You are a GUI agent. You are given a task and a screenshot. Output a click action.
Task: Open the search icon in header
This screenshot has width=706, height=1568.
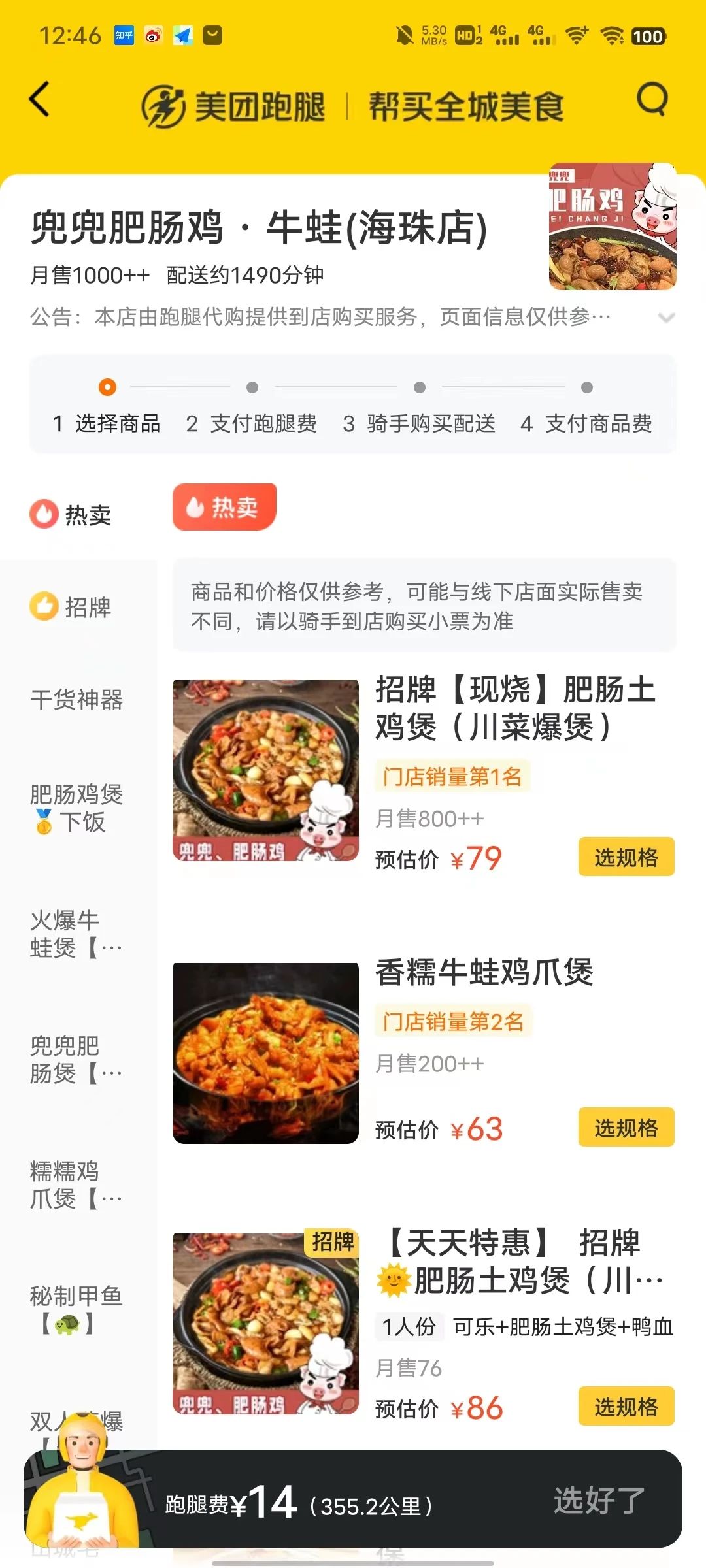pyautogui.click(x=652, y=99)
